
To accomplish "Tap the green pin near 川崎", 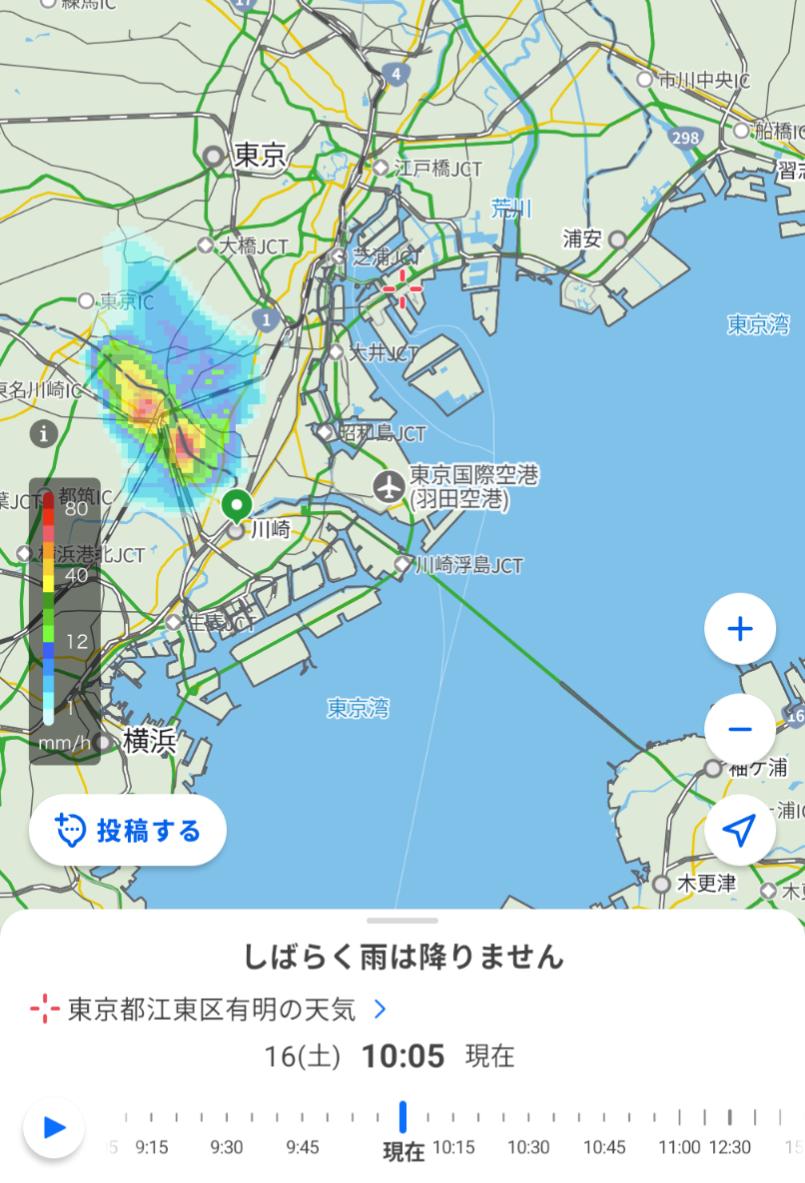I will 236,506.
